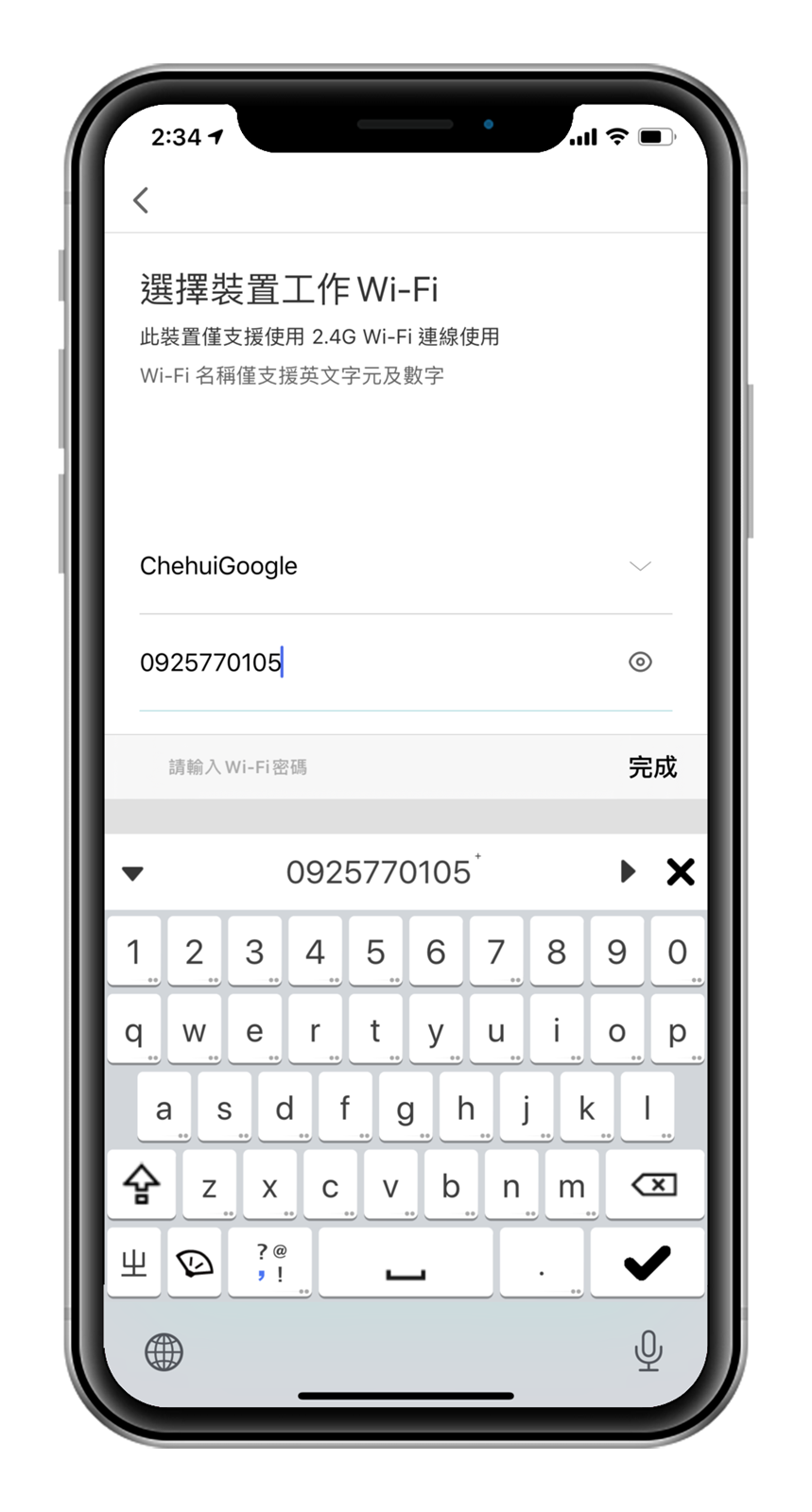Screen dimensions: 812x1512
Task: Go back using the top-left arrow
Action: 142,200
